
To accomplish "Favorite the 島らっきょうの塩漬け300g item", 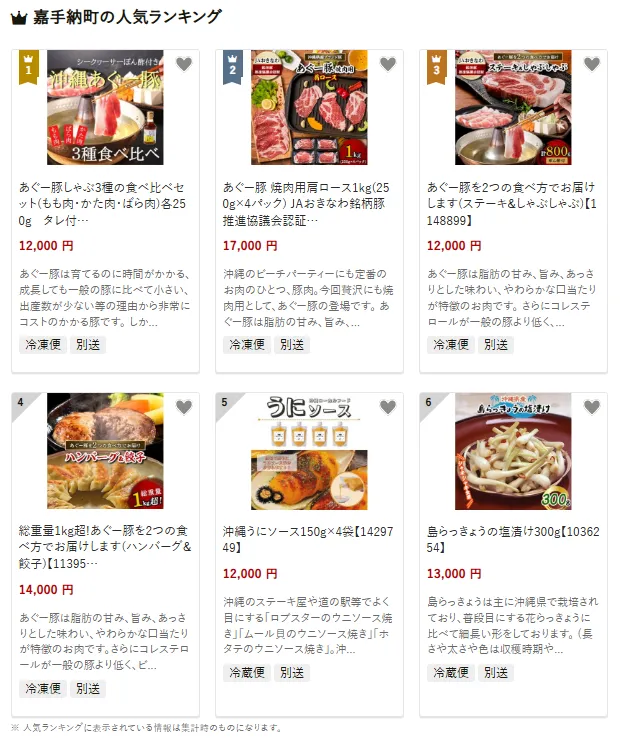I will [x=591, y=407].
